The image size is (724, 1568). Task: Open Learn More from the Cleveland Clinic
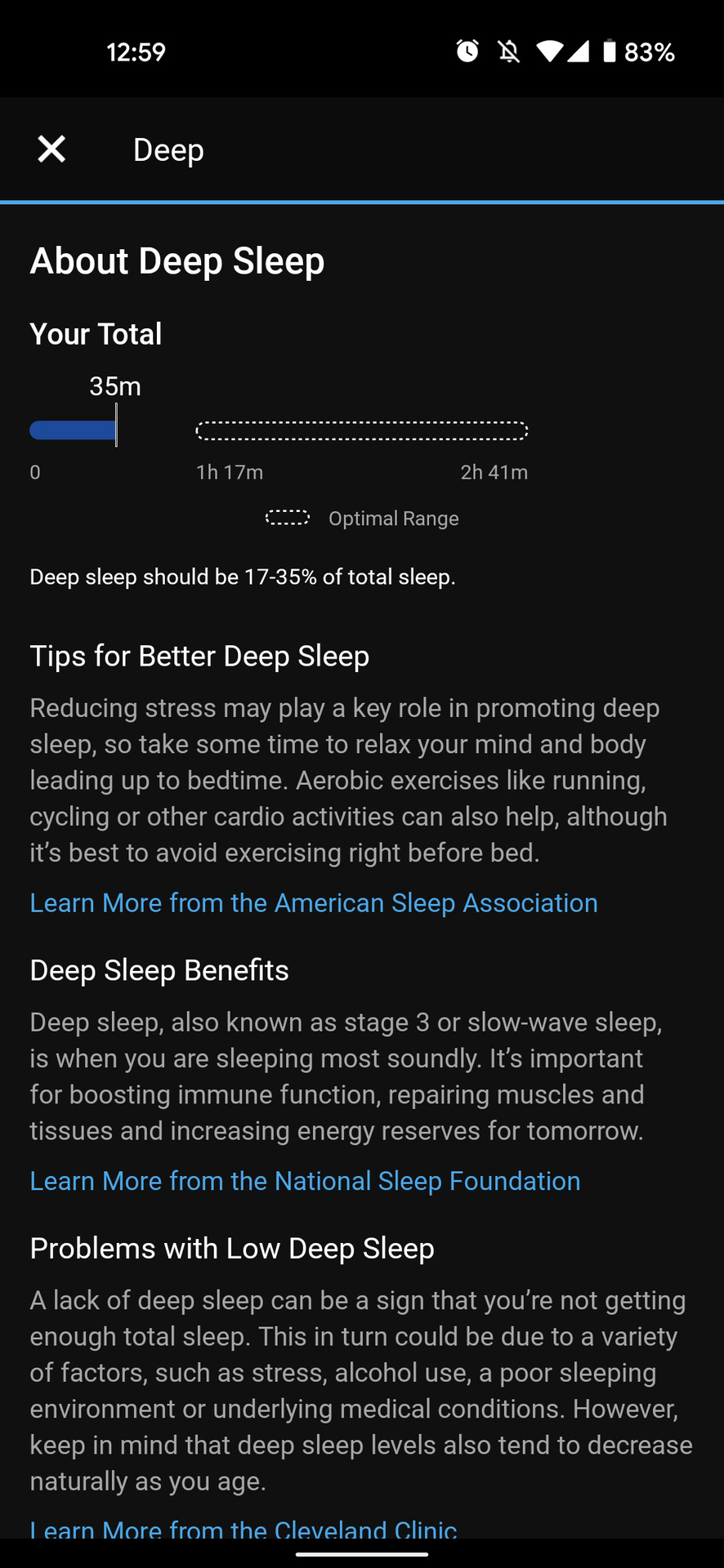click(244, 1528)
